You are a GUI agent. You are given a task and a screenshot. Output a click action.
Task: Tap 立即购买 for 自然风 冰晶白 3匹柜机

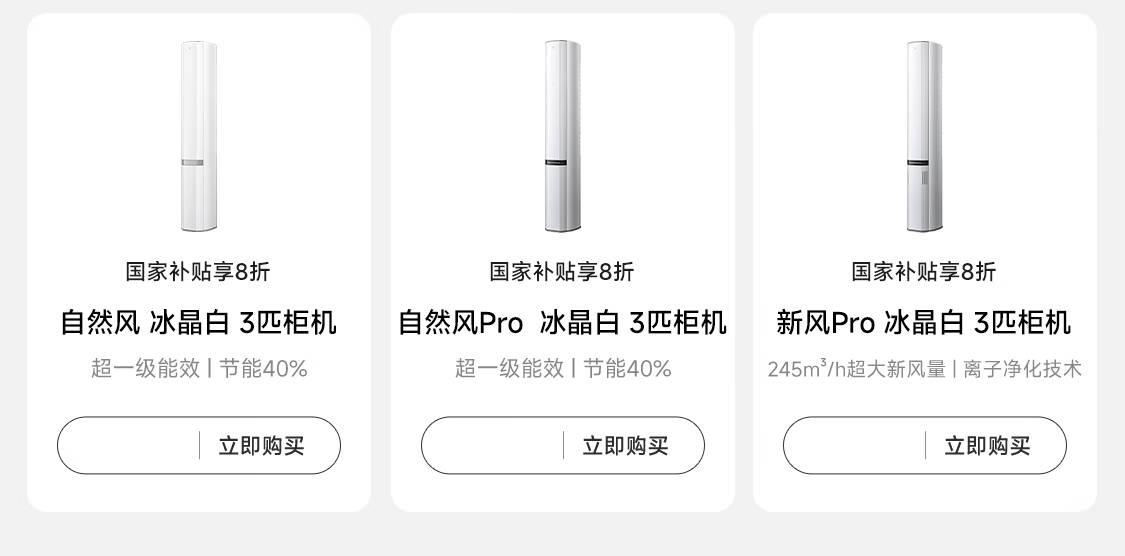[x=261, y=446]
